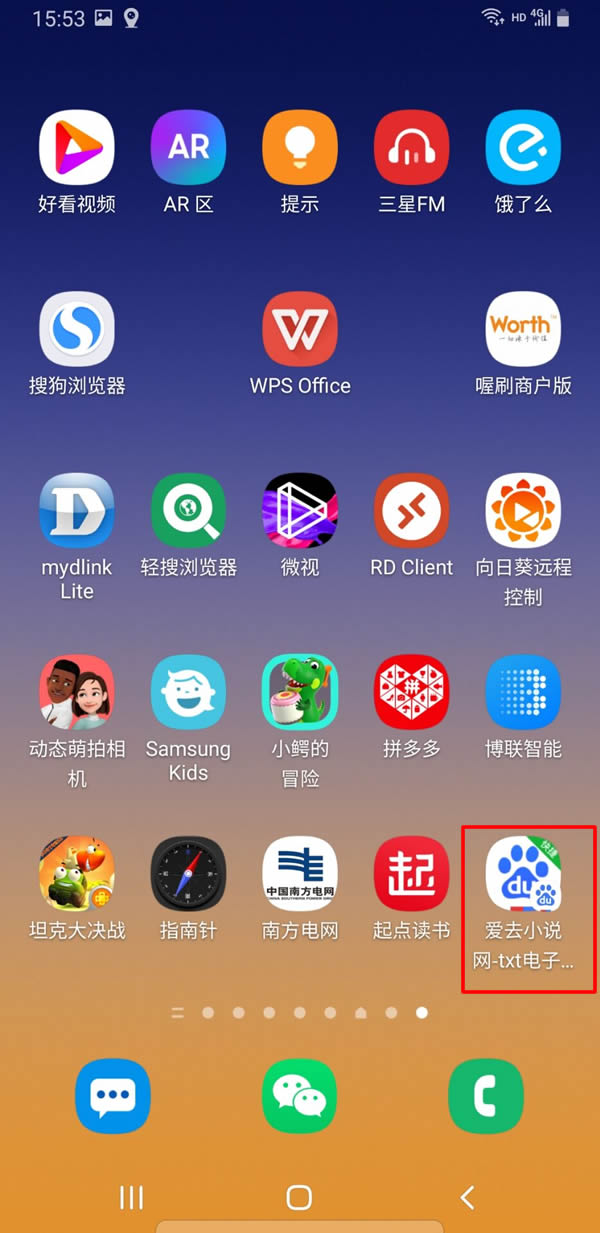Open 爱去小说网 shortcut
Viewport: 600px width, 1233px height.
[523, 874]
